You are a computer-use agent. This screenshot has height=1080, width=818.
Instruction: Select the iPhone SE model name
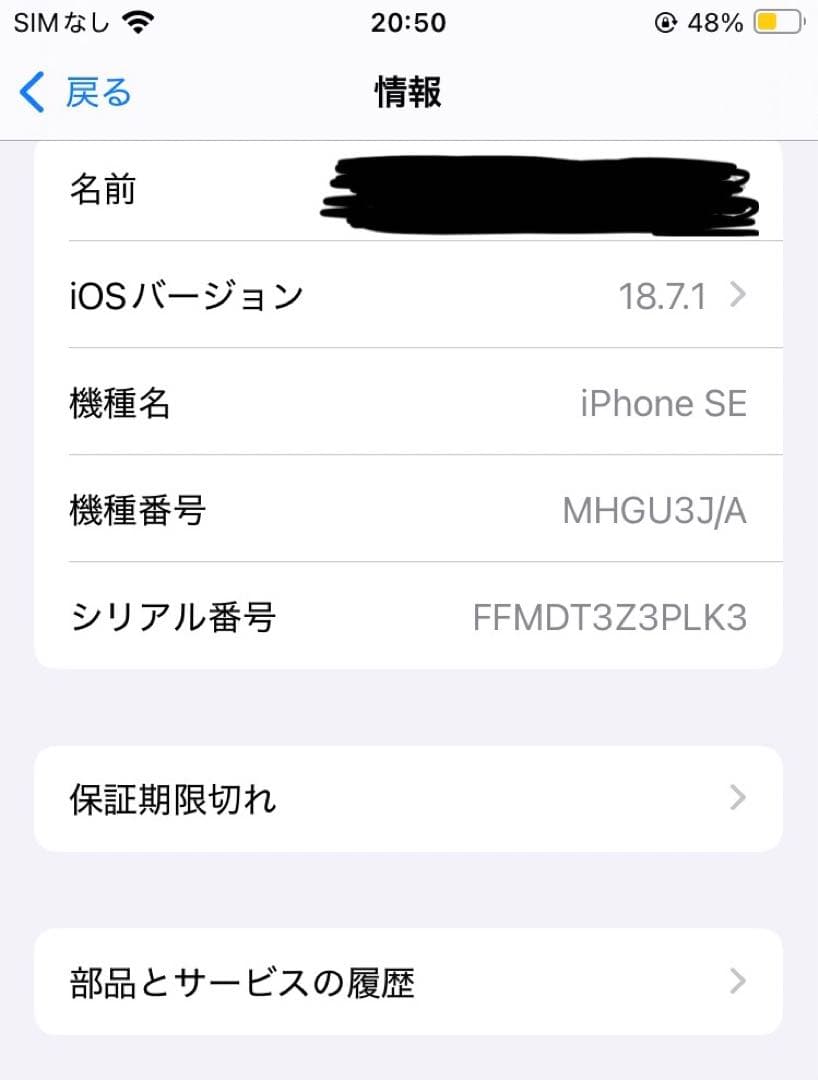[665, 403]
